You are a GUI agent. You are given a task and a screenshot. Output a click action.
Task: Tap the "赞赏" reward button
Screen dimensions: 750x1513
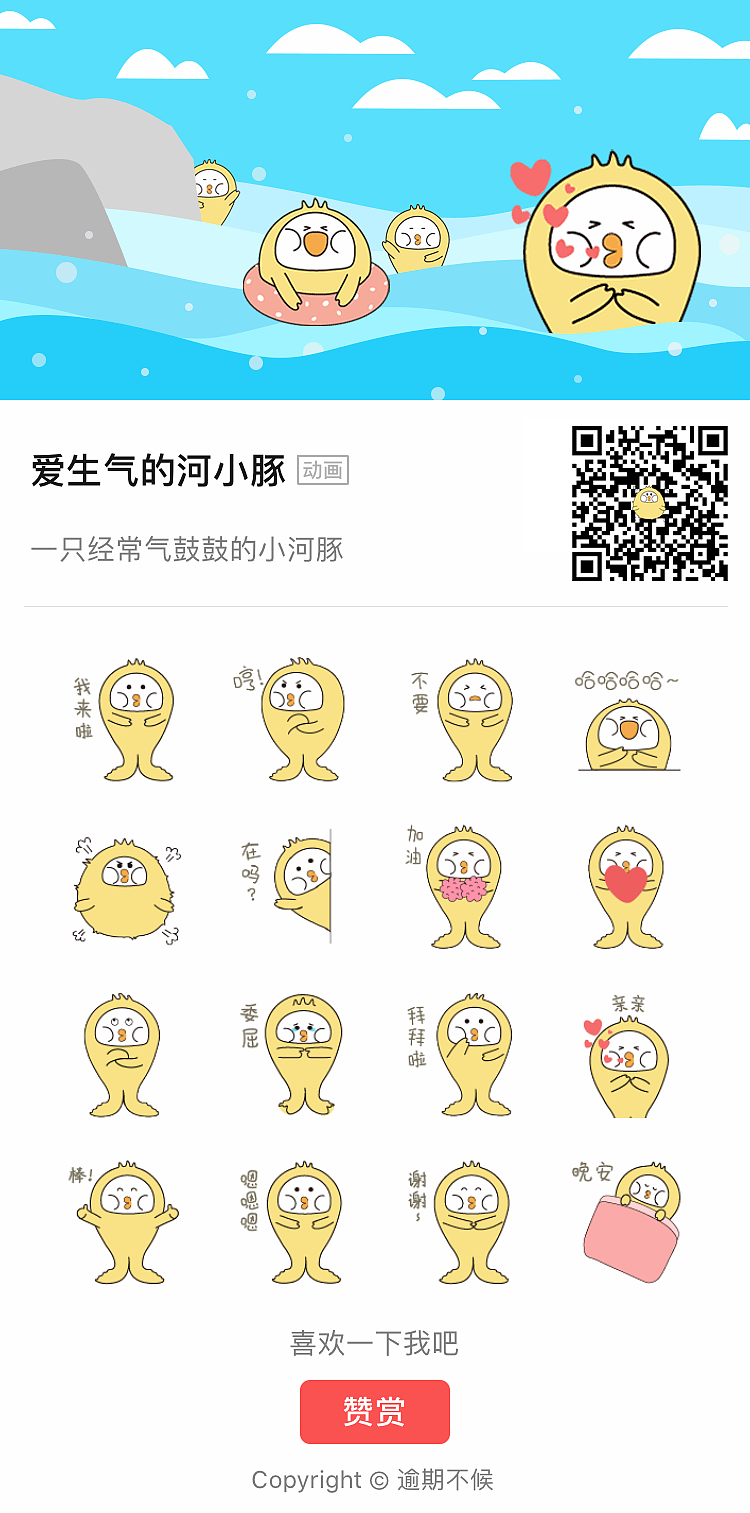(374, 1411)
